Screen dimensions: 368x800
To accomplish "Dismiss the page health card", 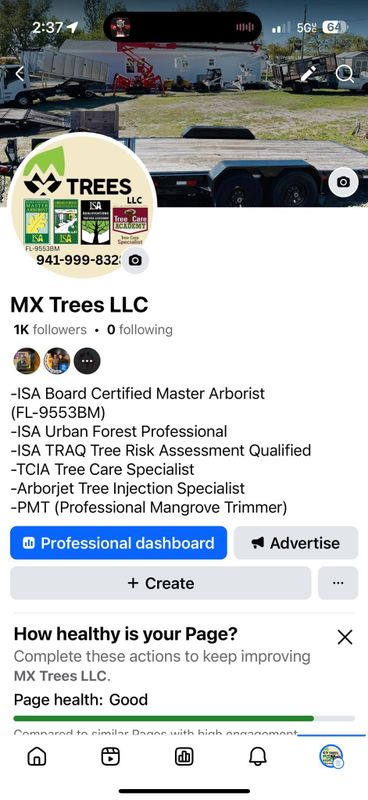I will pos(345,637).
